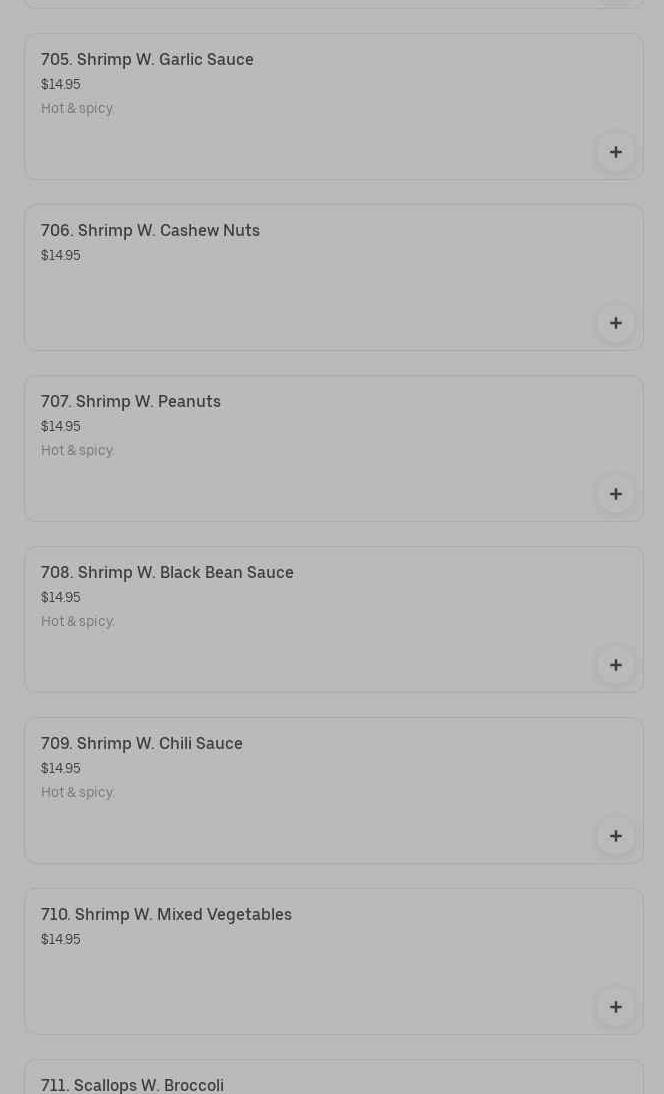The image size is (664, 1094).
Task: Add 705. Shrimp W. Garlic Sauce to cart
Action: (x=615, y=152)
